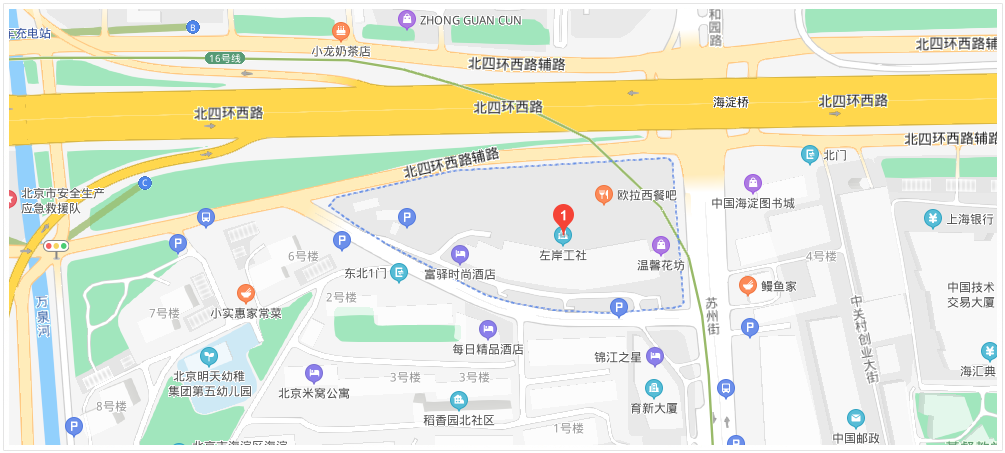The width and height of the screenshot is (1005, 453).
Task: Open the 温馨花坊 shop marker
Action: pos(660,245)
